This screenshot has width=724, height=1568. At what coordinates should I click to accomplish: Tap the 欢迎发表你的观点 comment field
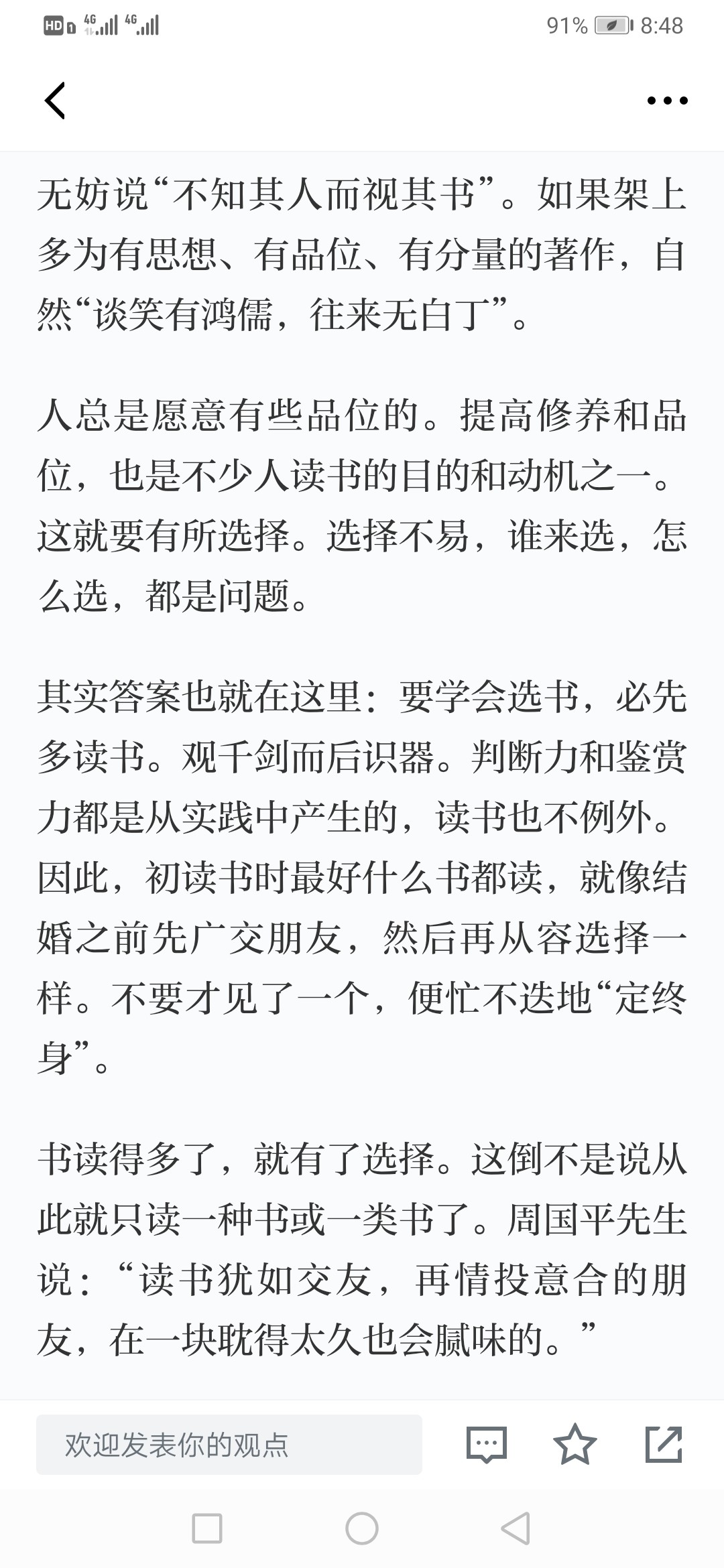pyautogui.click(x=229, y=1445)
